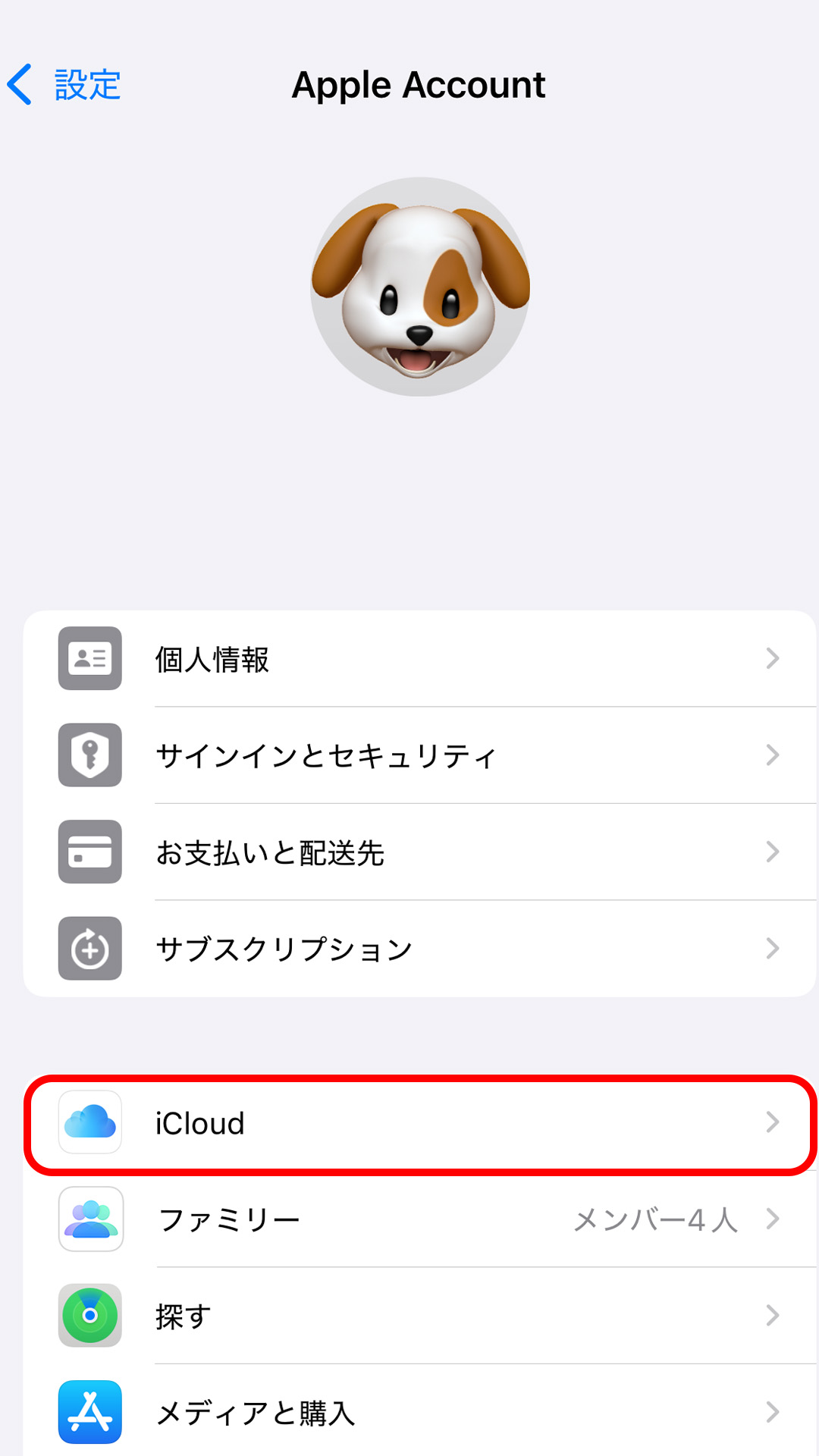This screenshot has height=1456, width=819.
Task: Tap the key icon beside サインインとセキュリティ
Action: (89, 755)
